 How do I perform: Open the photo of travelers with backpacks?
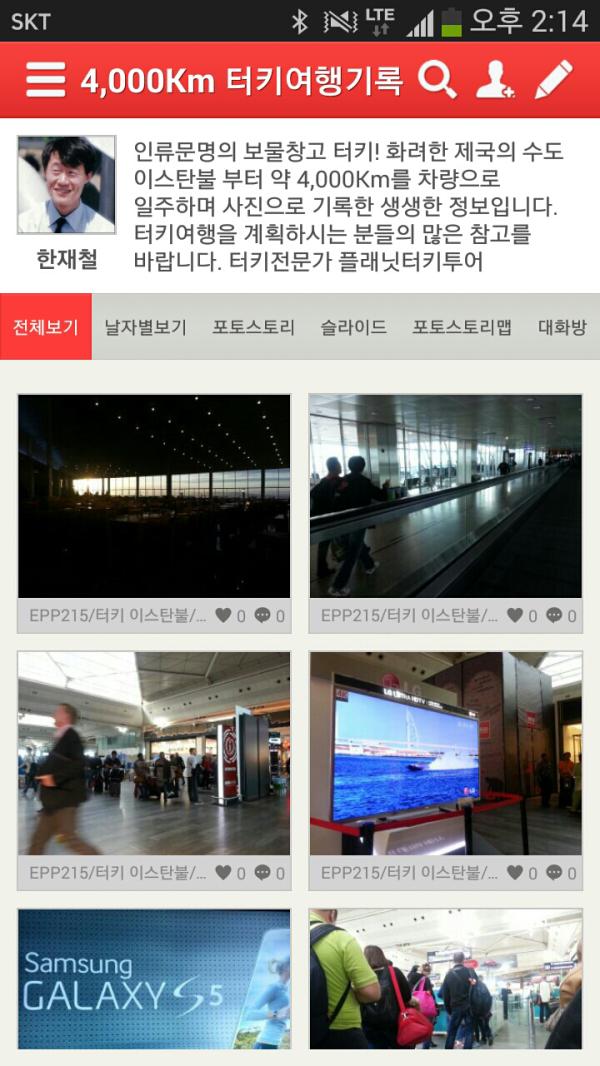tap(445, 978)
